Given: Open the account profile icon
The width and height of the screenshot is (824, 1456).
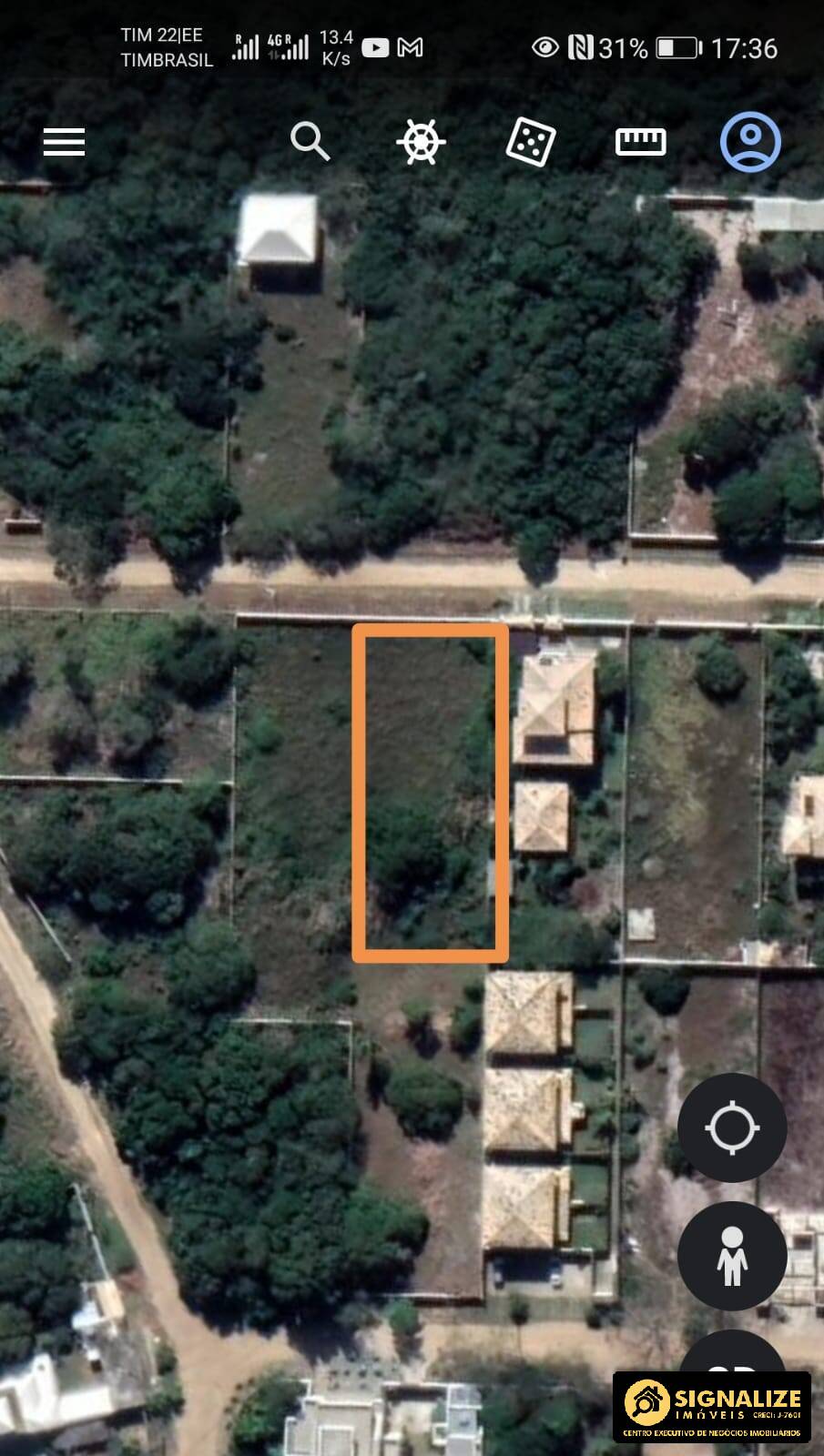Looking at the screenshot, I should coord(751,142).
